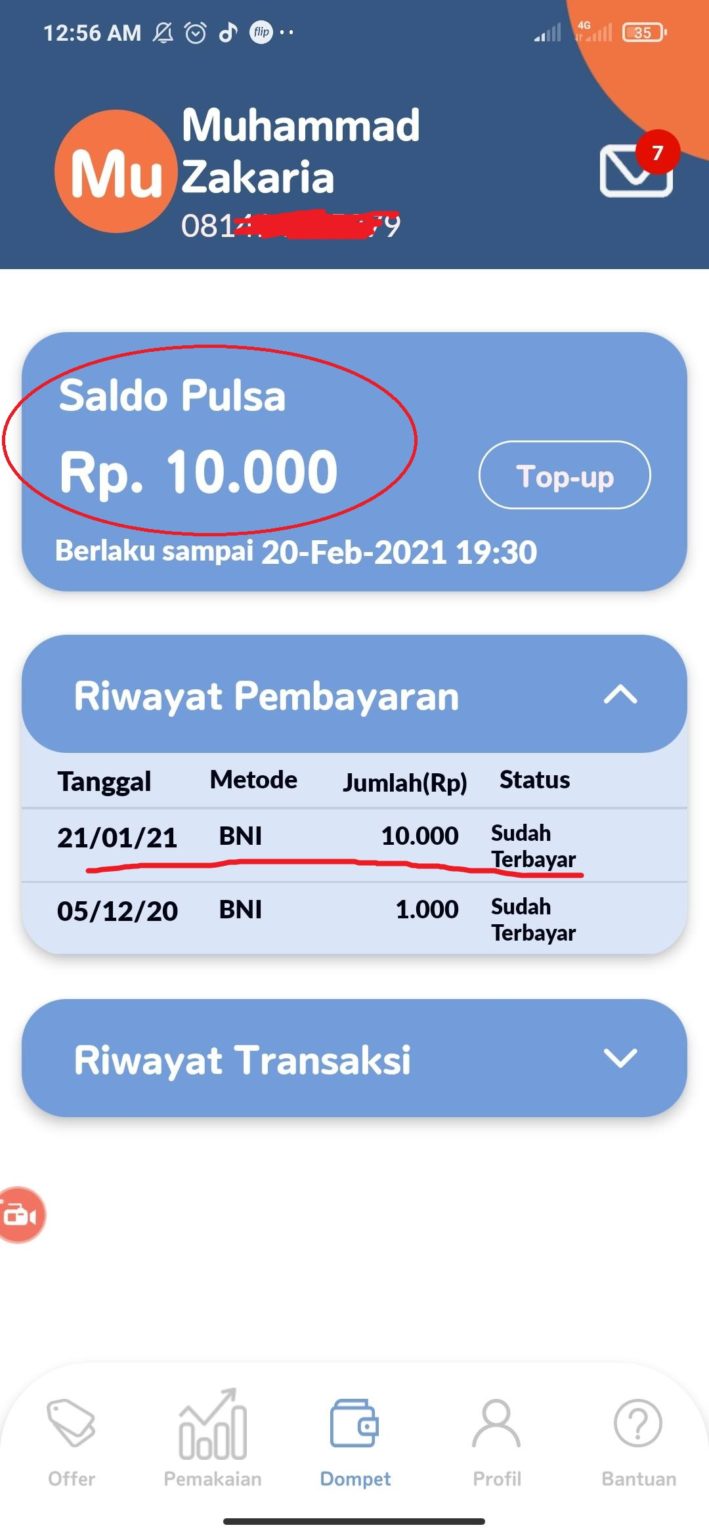Switch to the Bantuan help tab
Viewport: 709px width, 1536px height.
pos(638,1442)
